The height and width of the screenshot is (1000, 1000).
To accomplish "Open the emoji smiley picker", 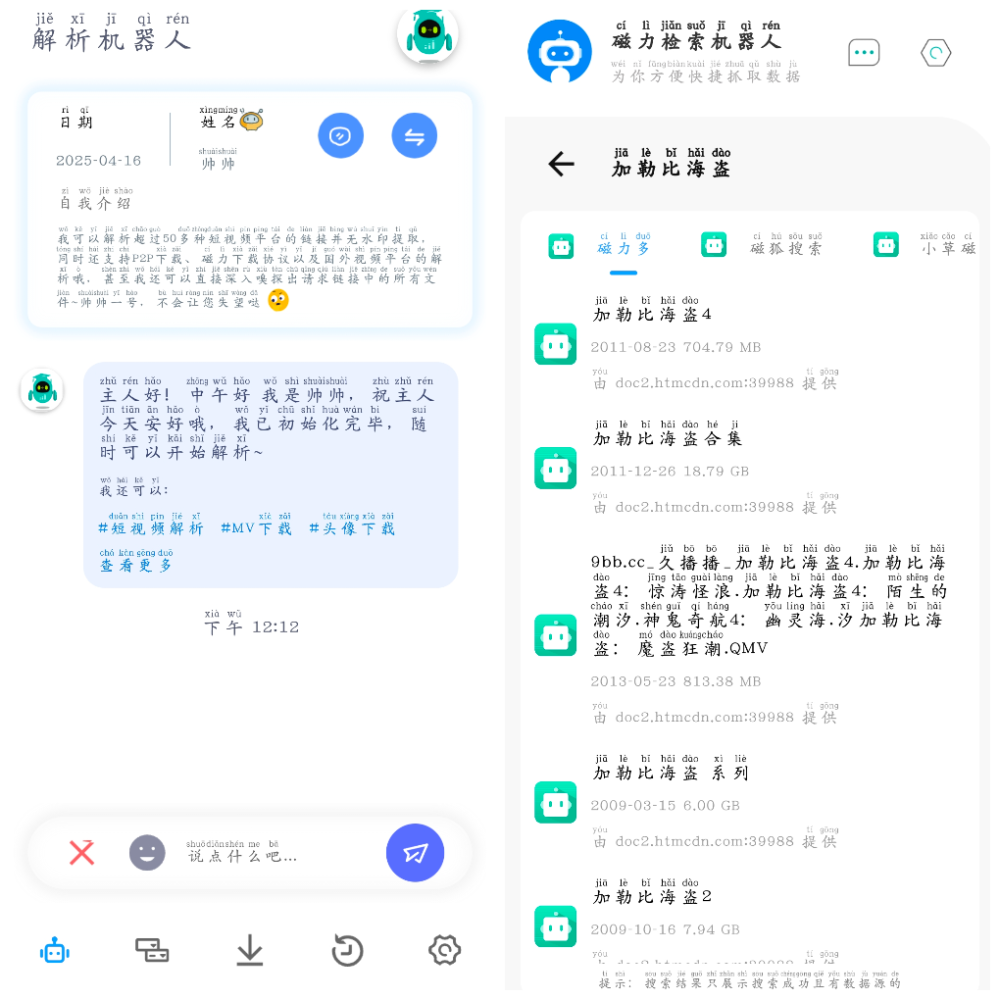I will point(147,852).
